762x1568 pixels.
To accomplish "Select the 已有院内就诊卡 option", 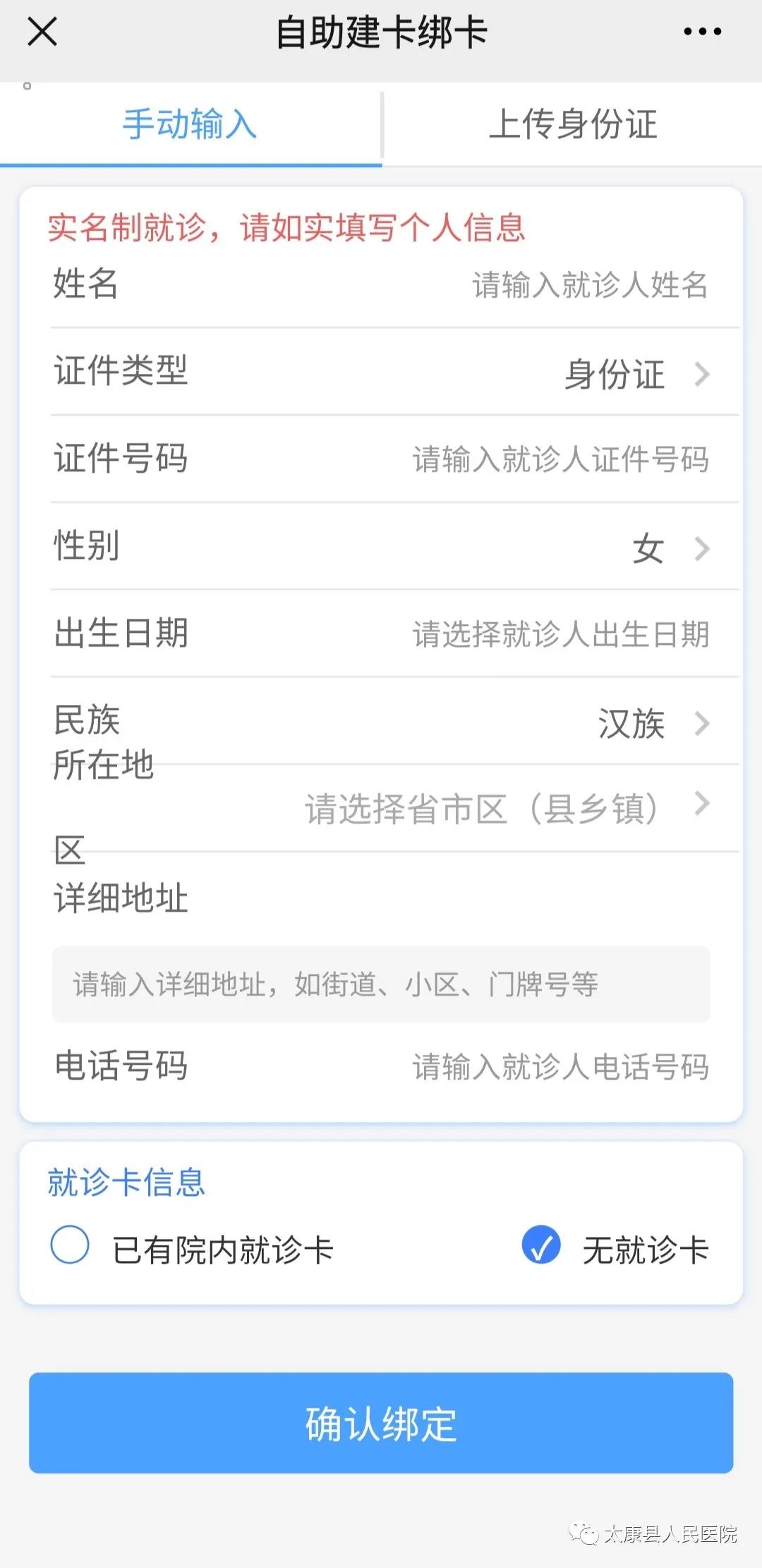I will coord(71,1245).
